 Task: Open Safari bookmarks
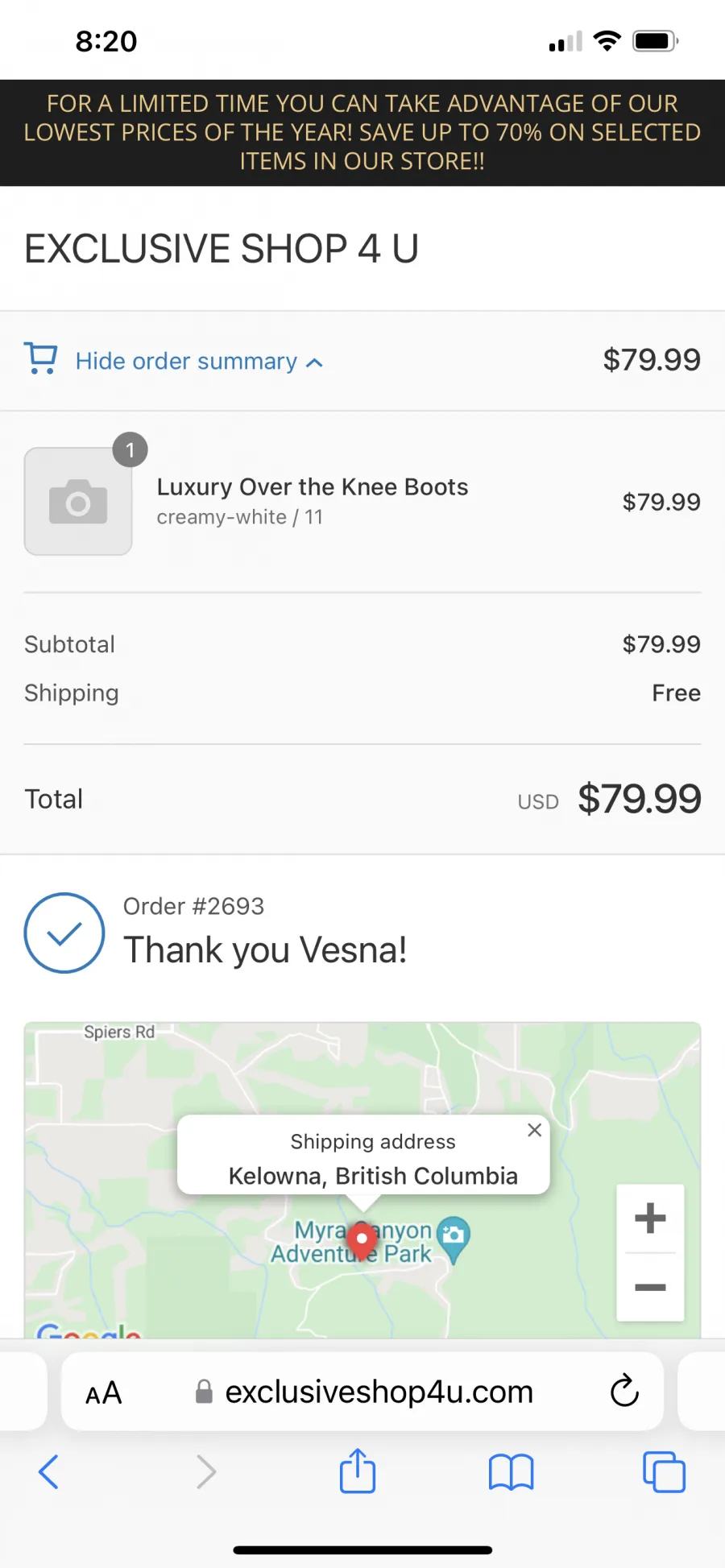tap(511, 1472)
